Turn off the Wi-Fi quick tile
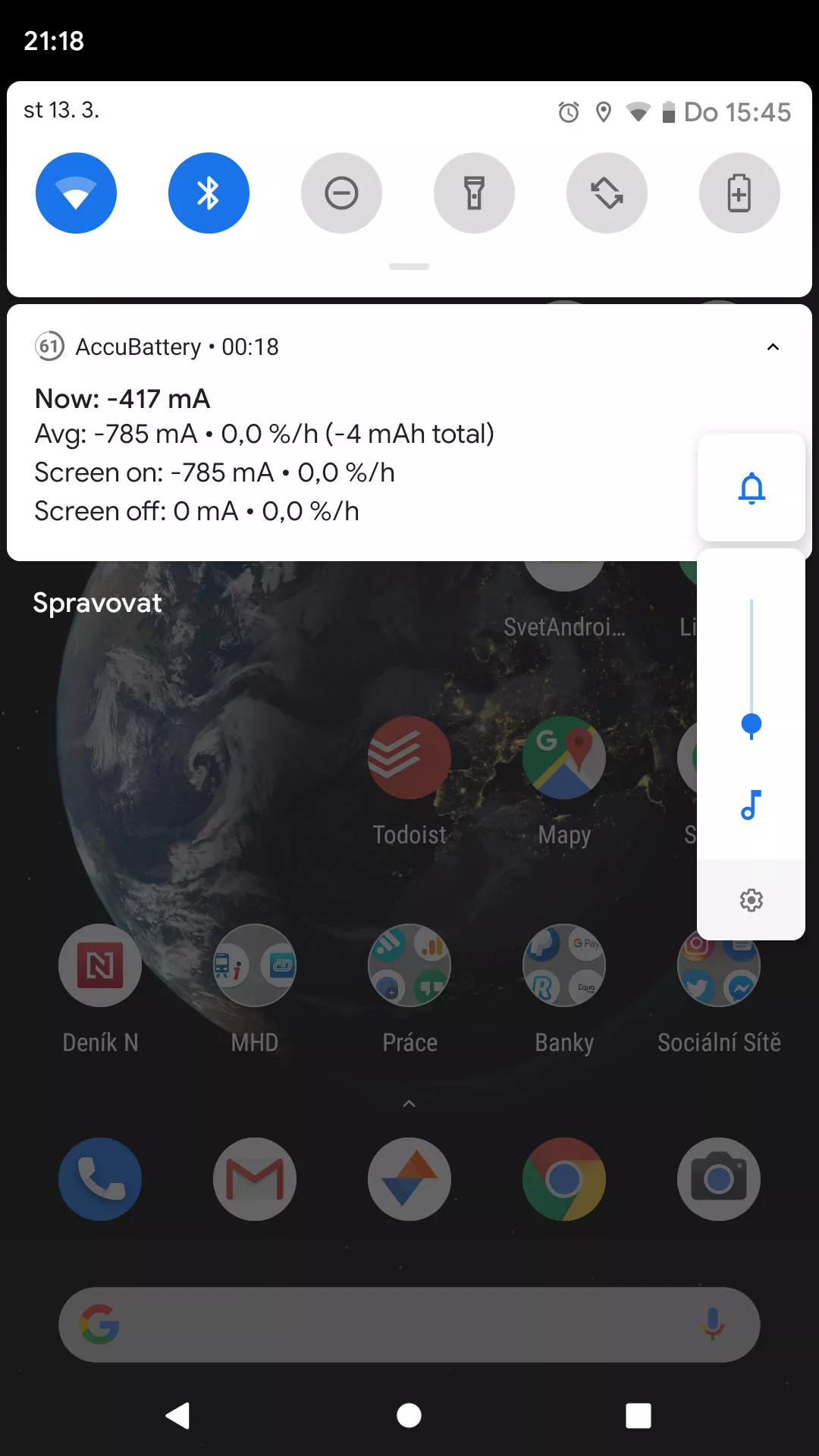This screenshot has width=819, height=1456. [x=76, y=193]
